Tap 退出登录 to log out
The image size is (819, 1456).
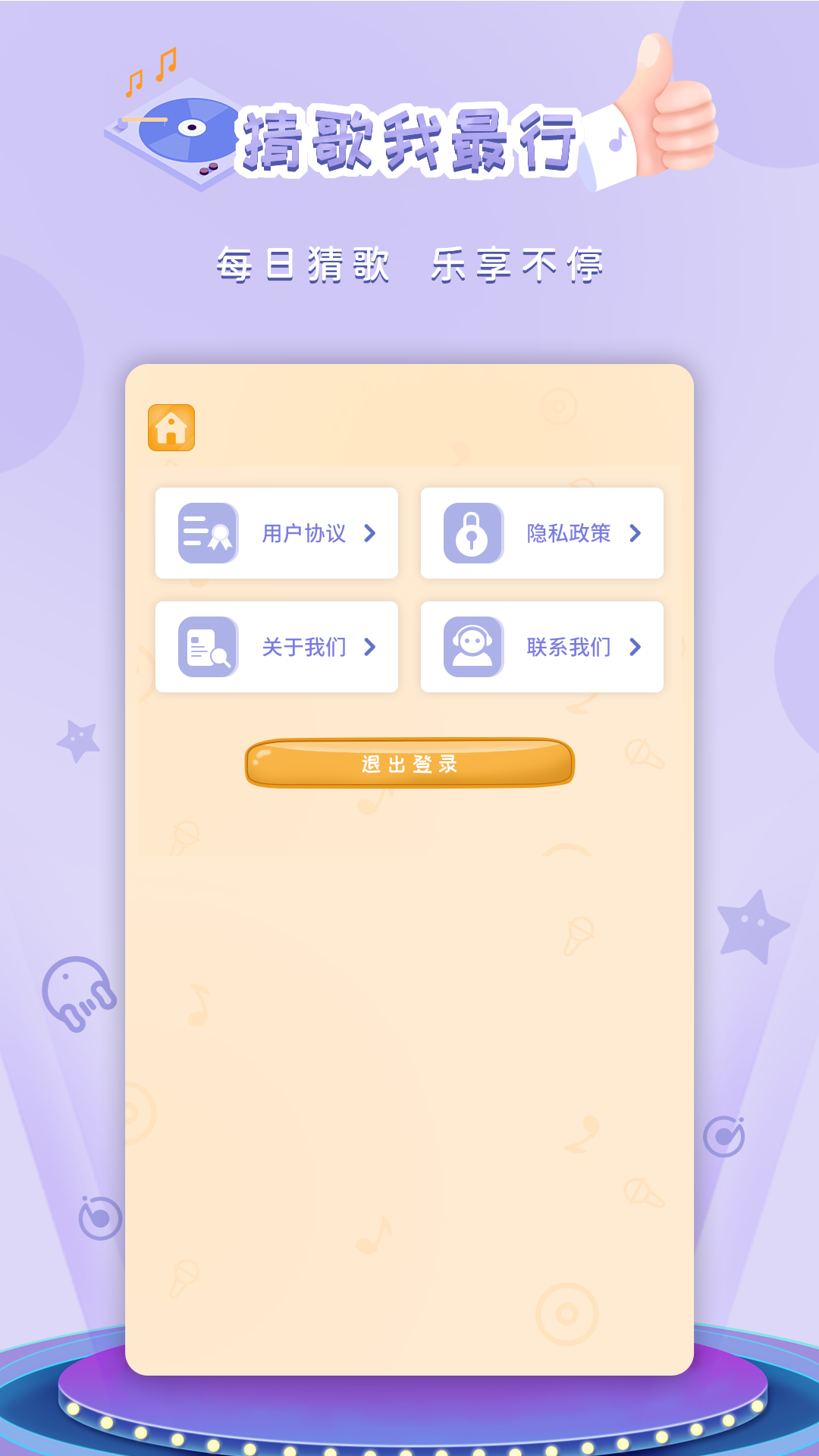click(409, 763)
